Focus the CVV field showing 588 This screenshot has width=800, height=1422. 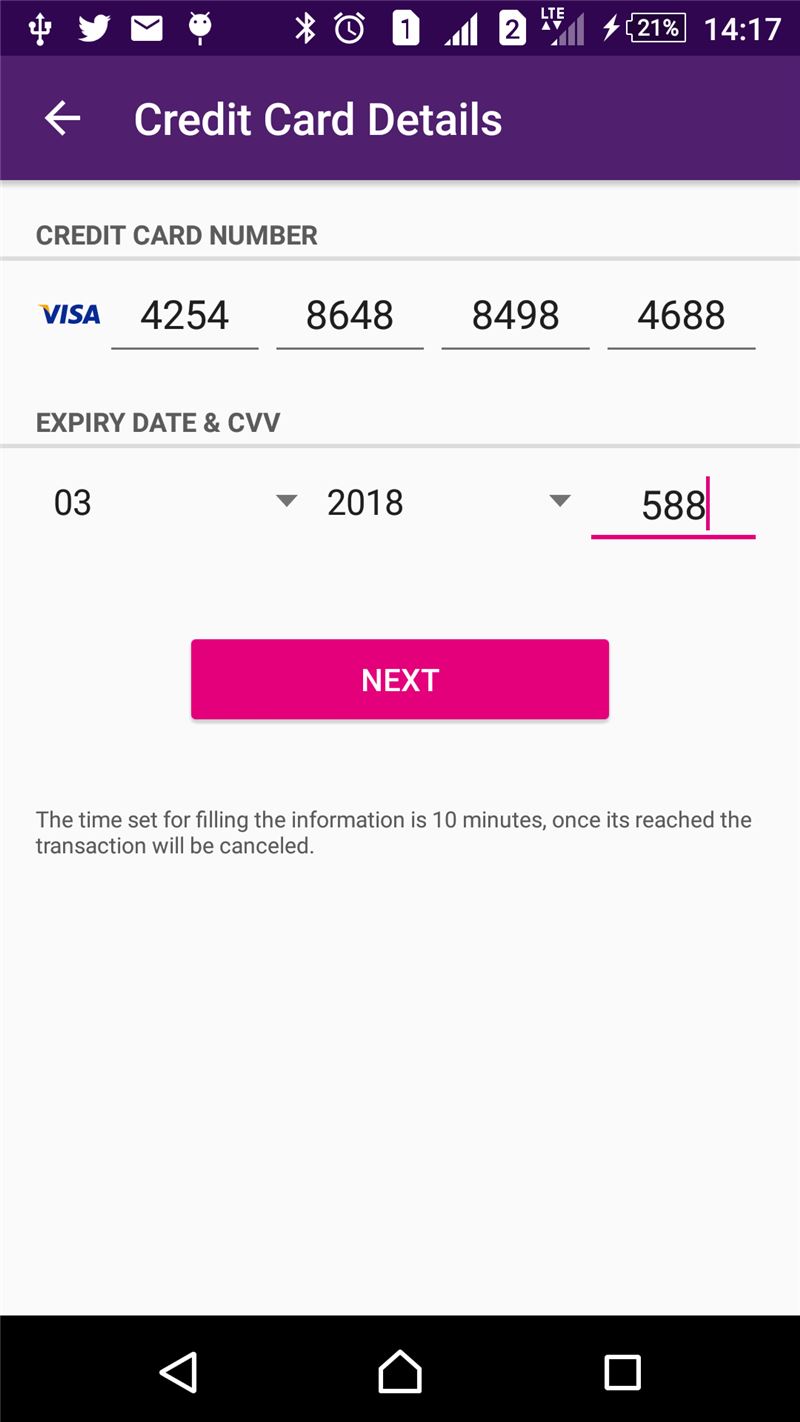pos(673,505)
